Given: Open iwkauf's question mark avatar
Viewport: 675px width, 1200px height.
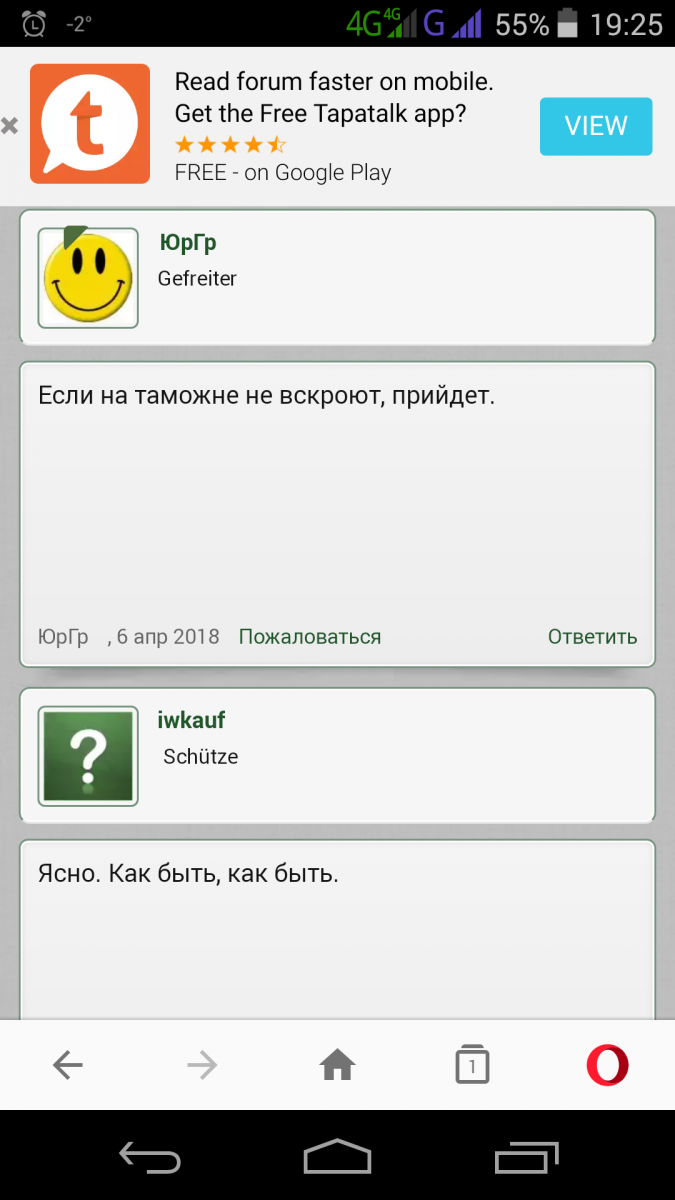Looking at the screenshot, I should click(x=88, y=757).
